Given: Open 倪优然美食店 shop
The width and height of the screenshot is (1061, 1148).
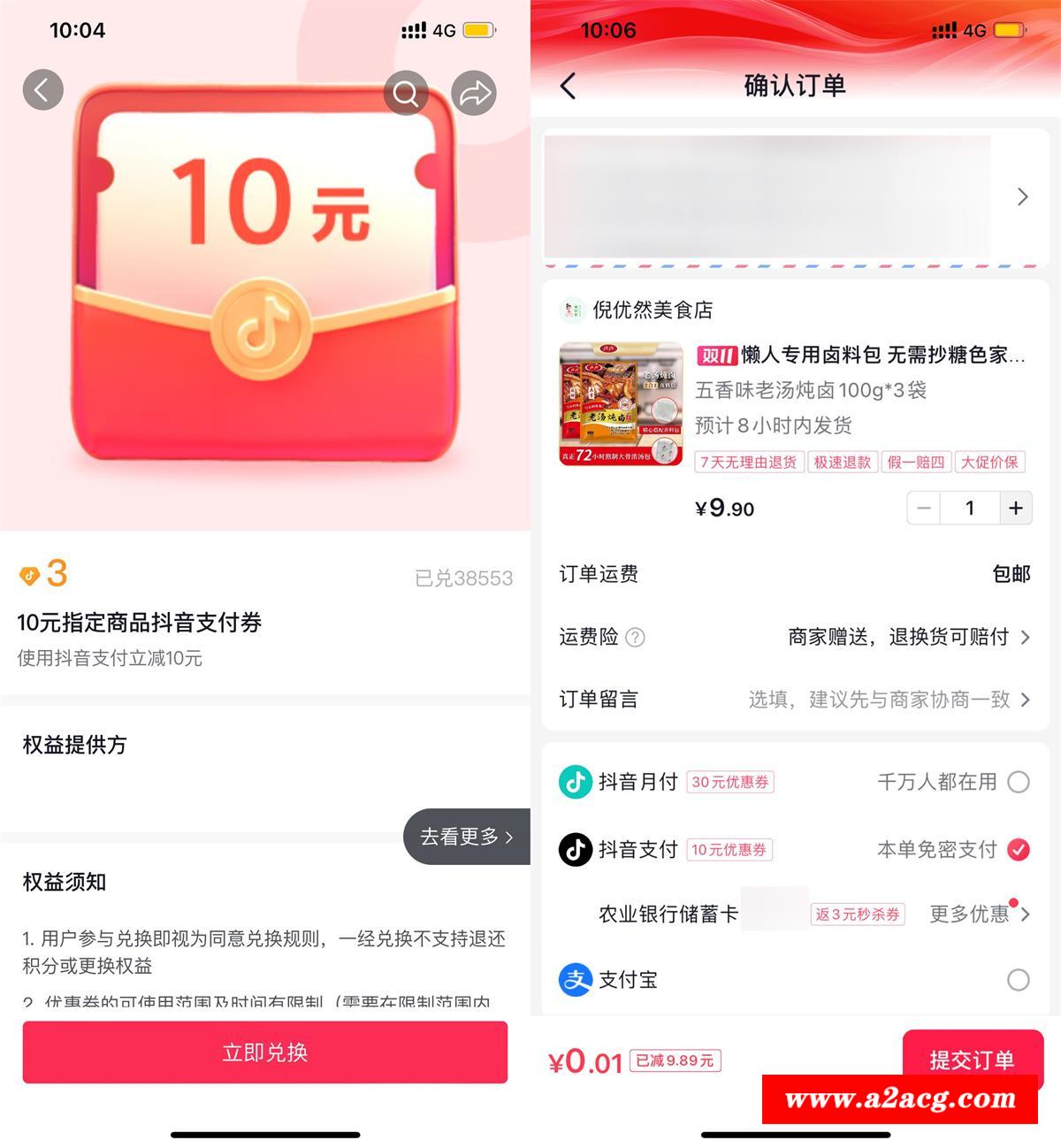Looking at the screenshot, I should [x=653, y=310].
